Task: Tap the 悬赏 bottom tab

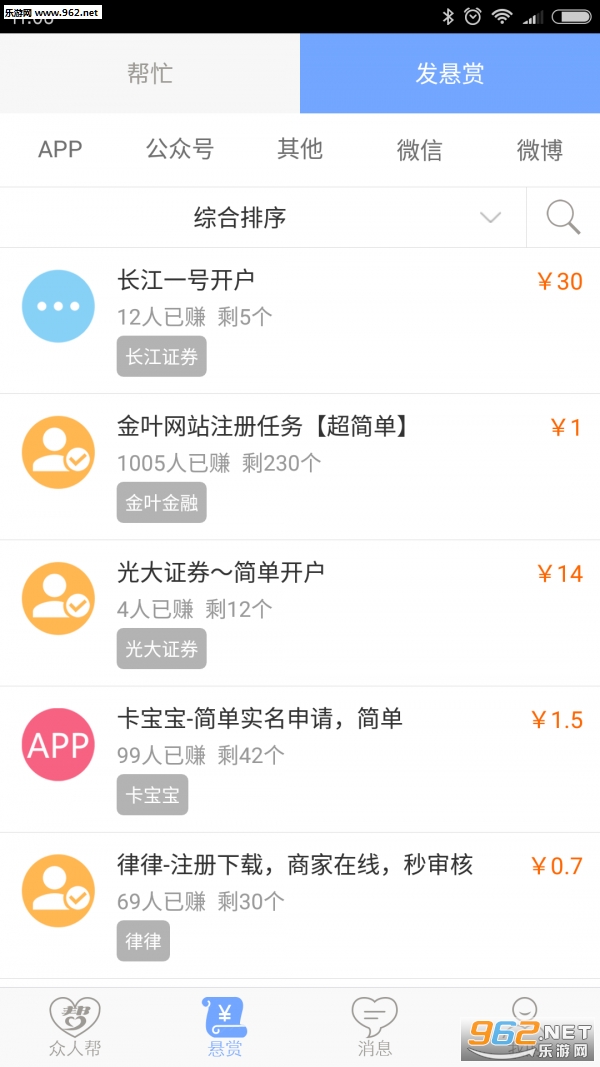Action: 225,1028
